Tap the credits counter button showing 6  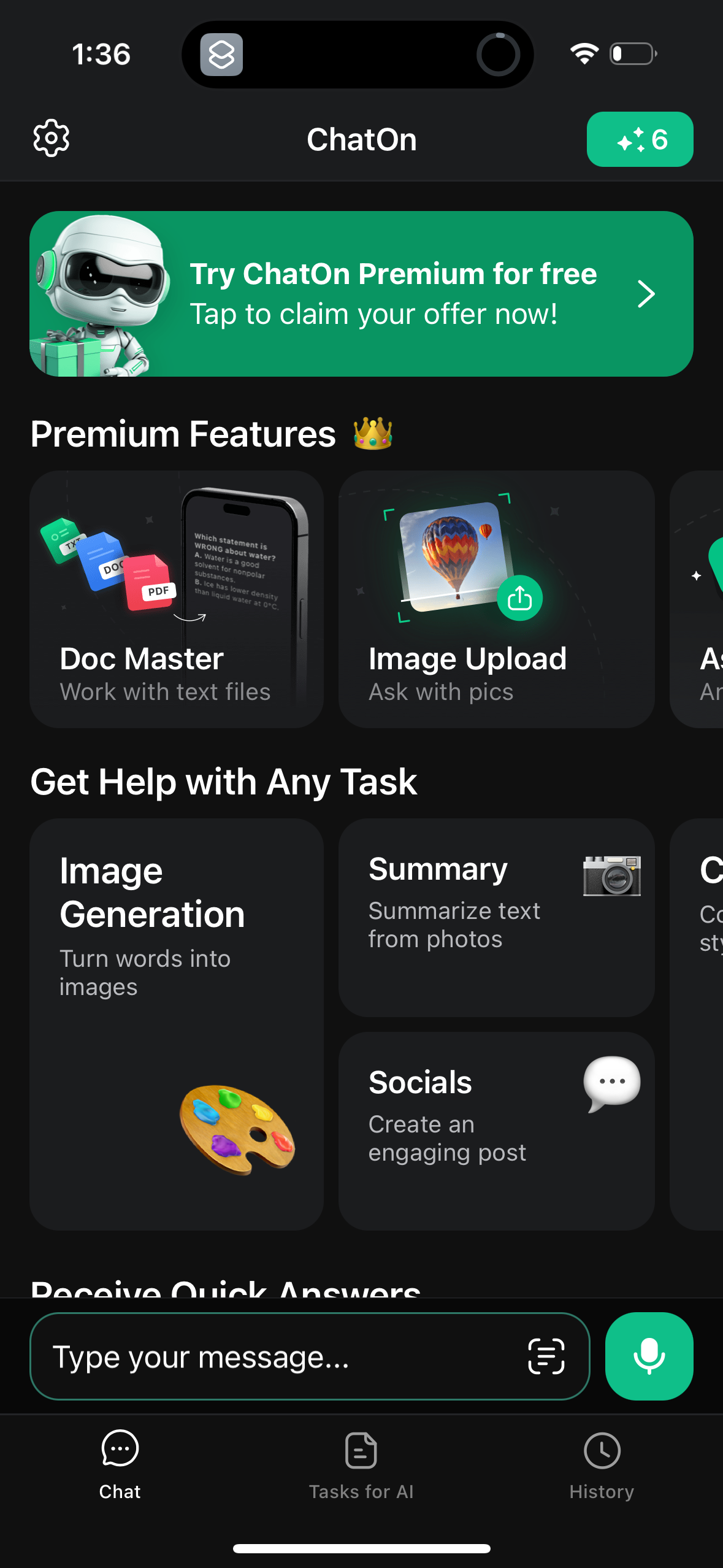pyautogui.click(x=640, y=140)
